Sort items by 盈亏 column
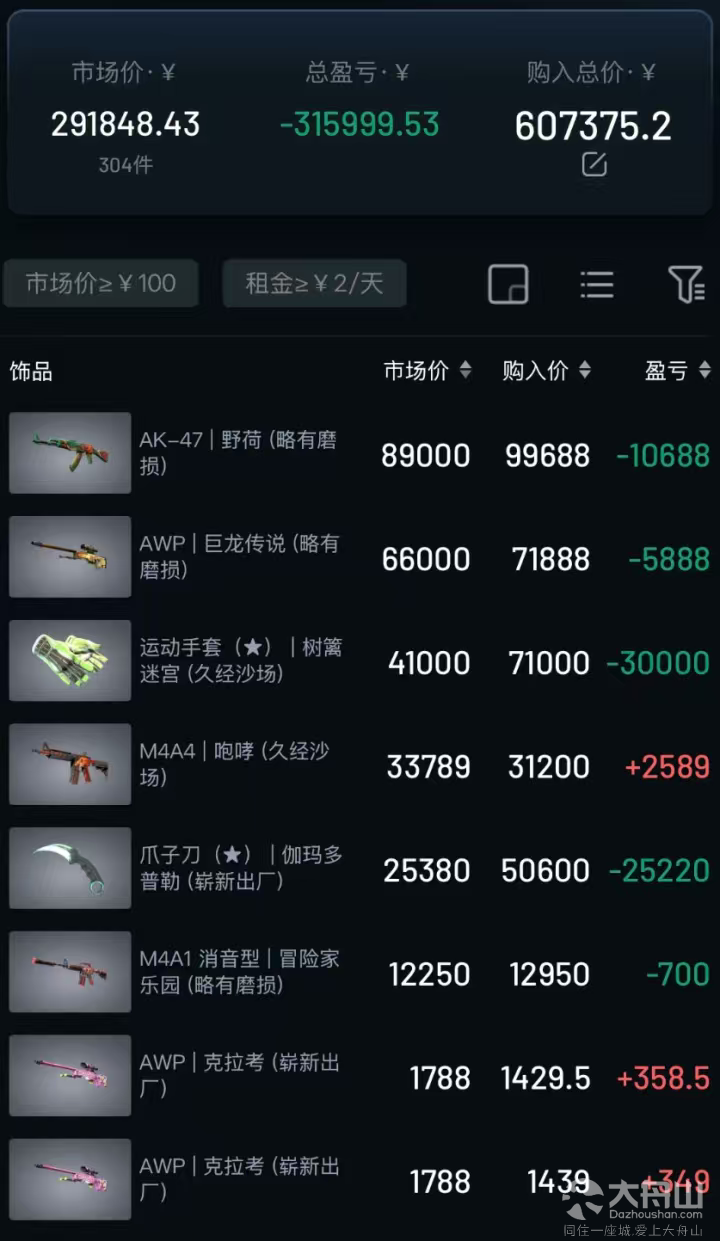 tap(677, 371)
